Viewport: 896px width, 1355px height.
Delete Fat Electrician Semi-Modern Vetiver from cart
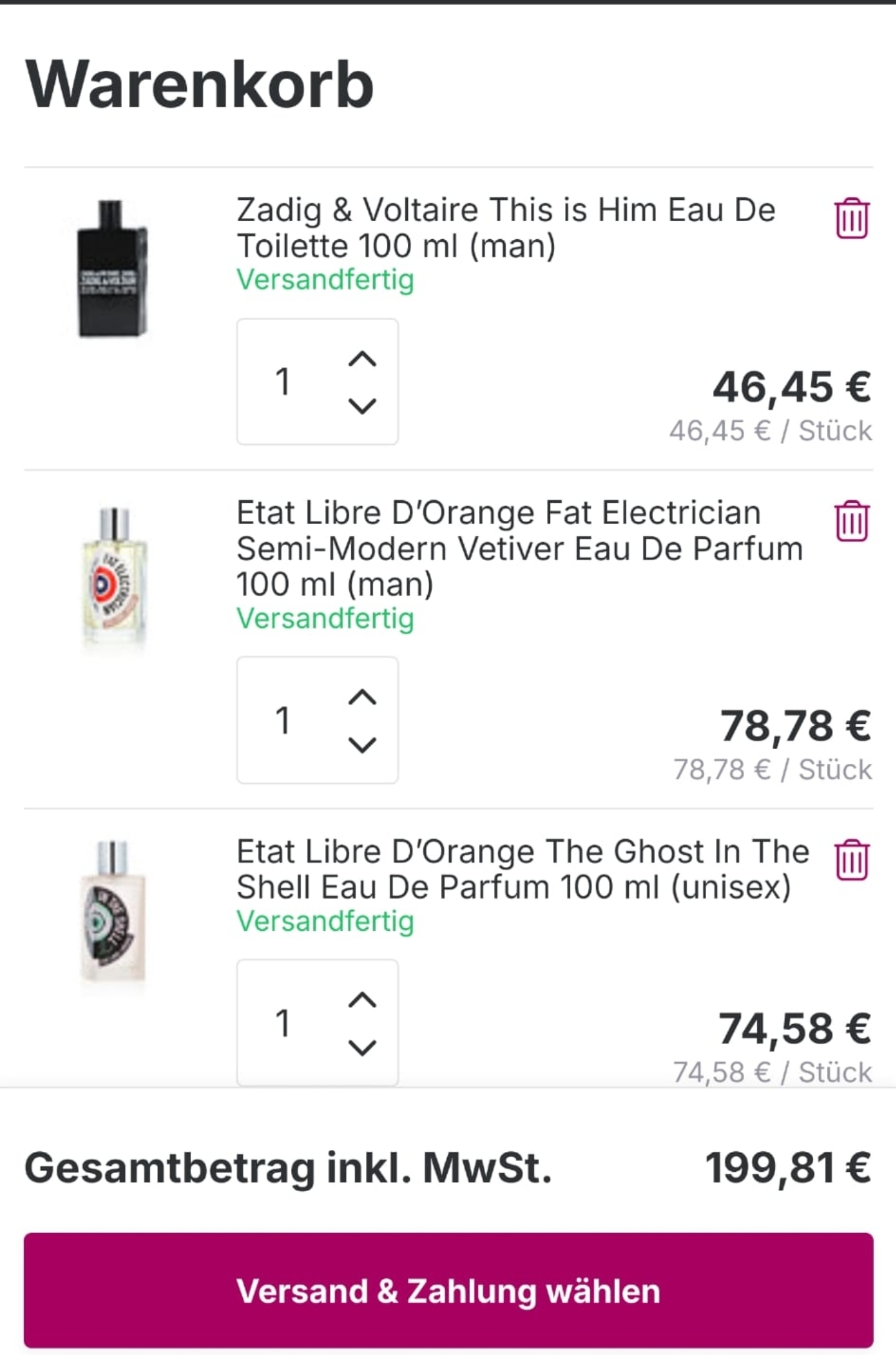[x=851, y=521]
